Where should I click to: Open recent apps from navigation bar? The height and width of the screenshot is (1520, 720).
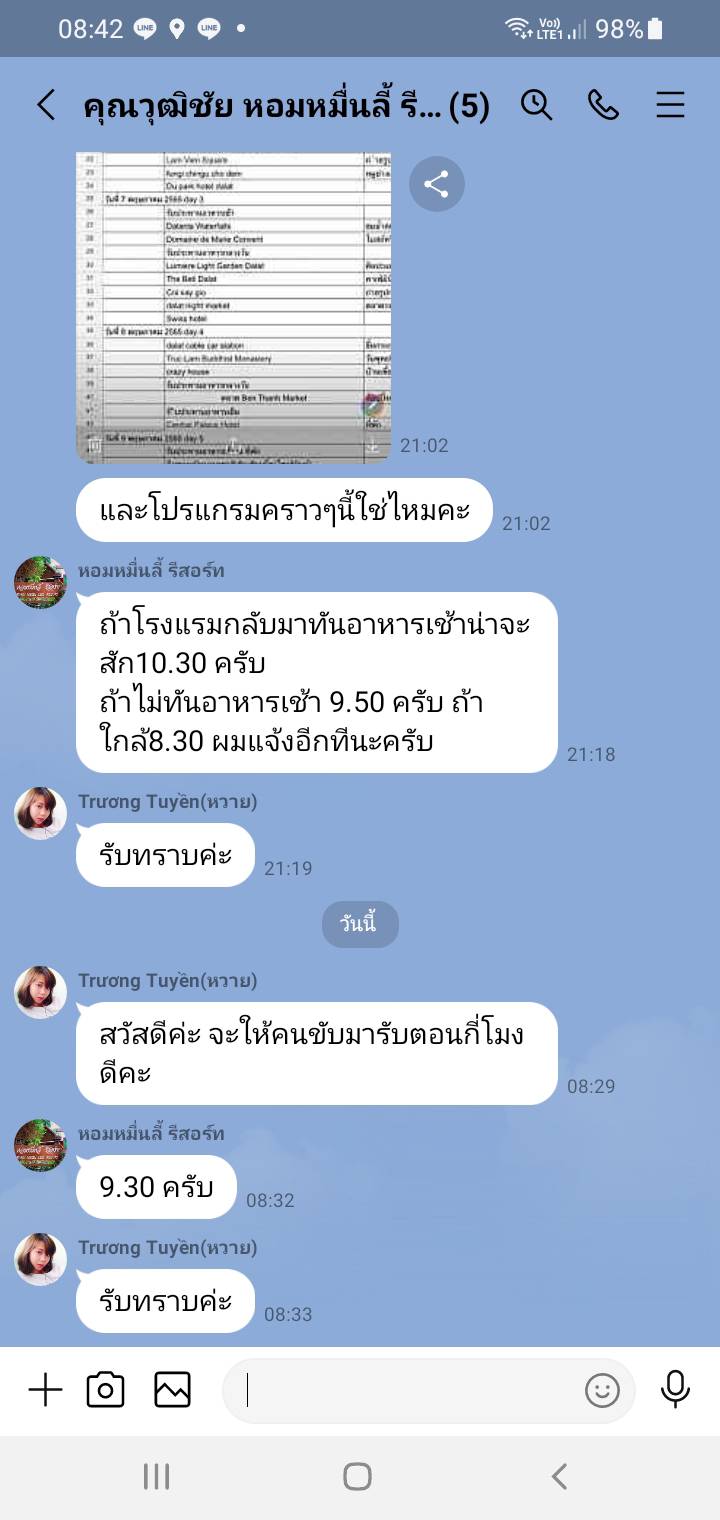[156, 1476]
